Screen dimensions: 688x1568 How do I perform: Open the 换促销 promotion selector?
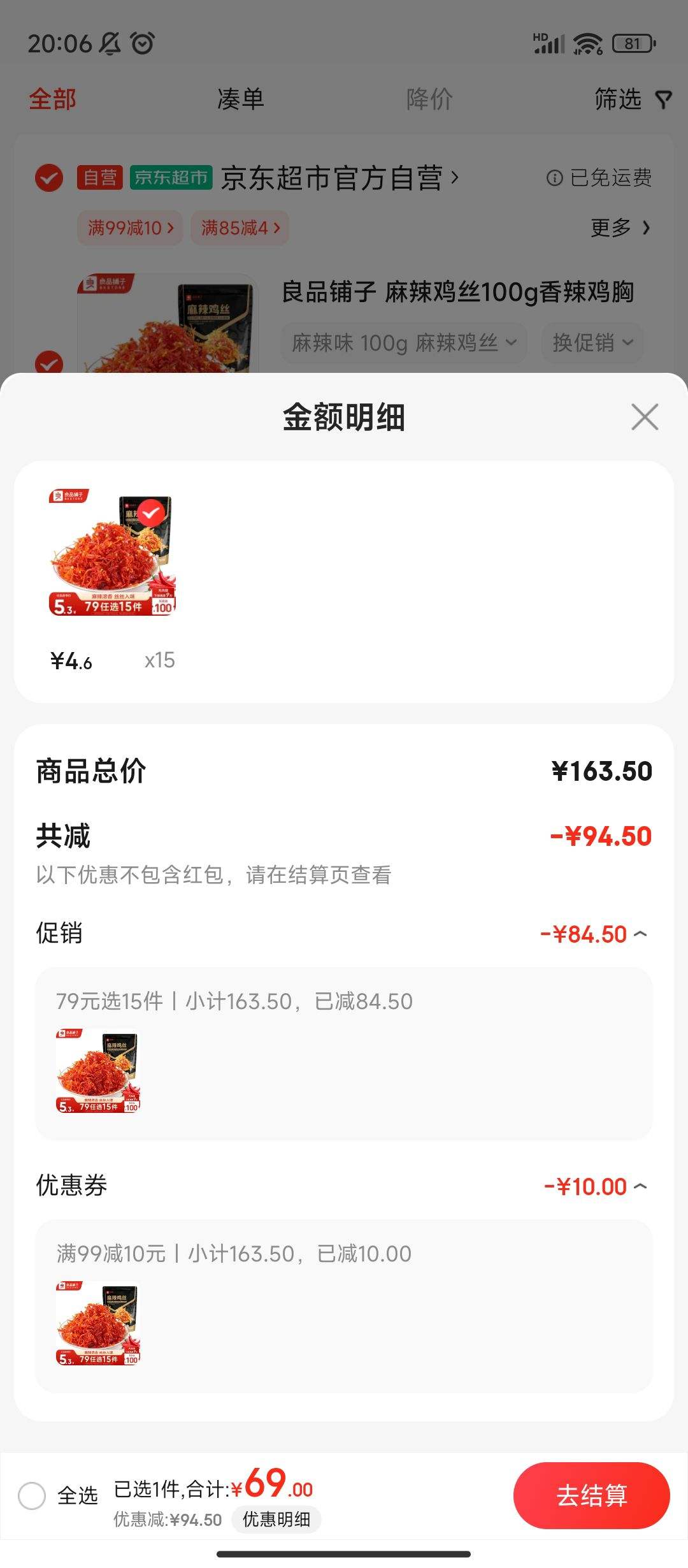[592, 342]
